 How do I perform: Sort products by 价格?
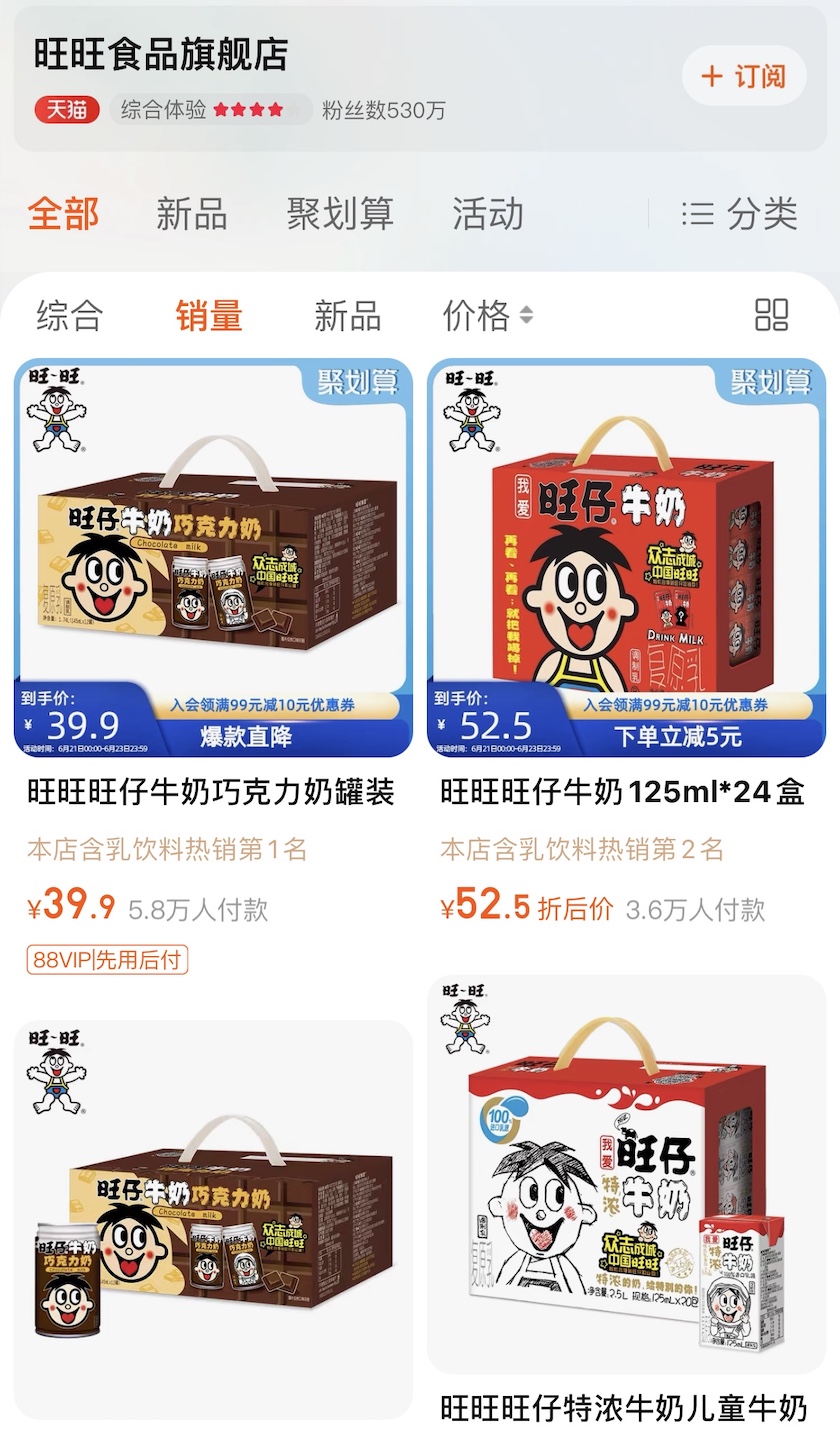[487, 316]
